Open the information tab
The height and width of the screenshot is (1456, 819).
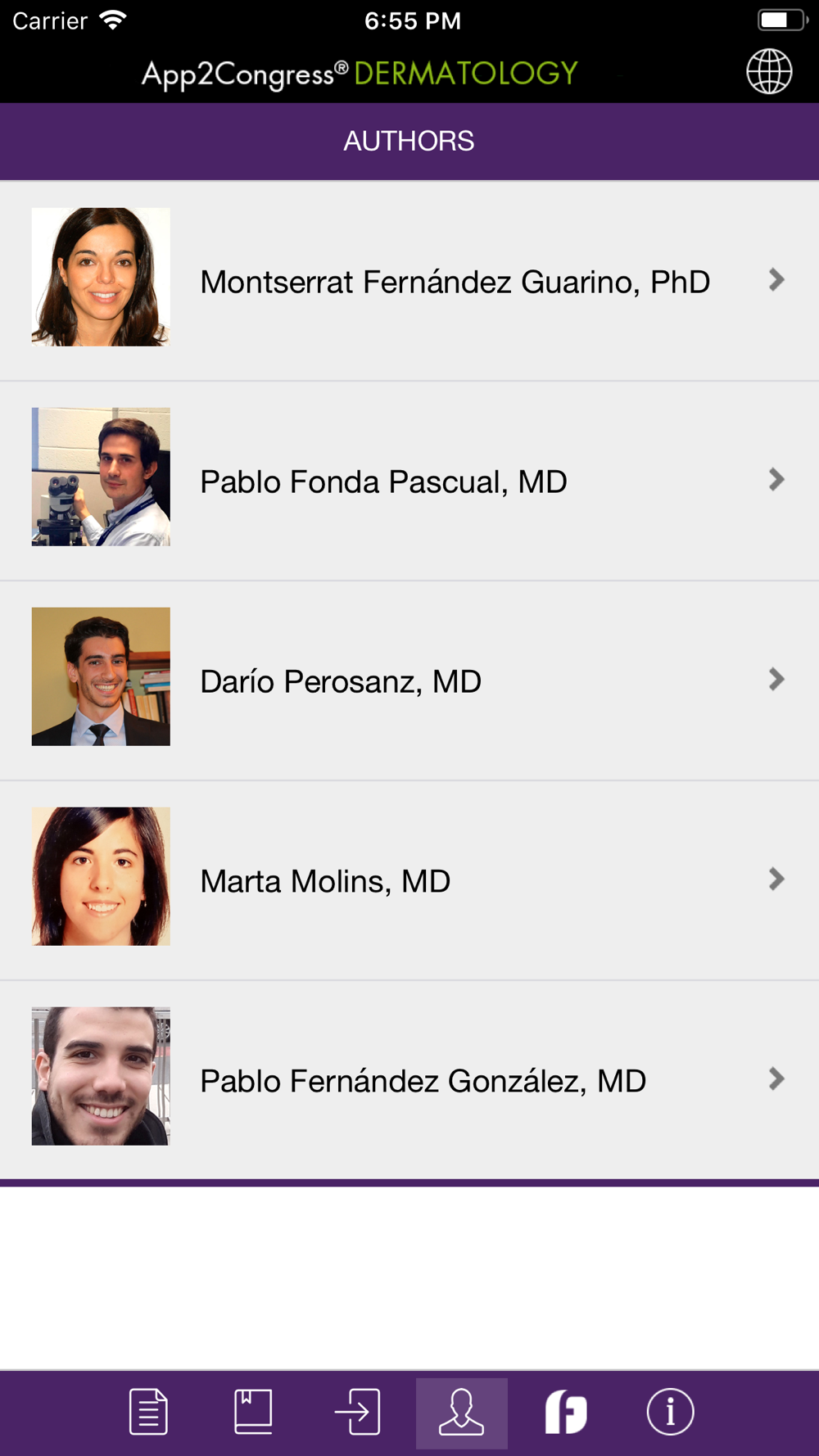[670, 1412]
